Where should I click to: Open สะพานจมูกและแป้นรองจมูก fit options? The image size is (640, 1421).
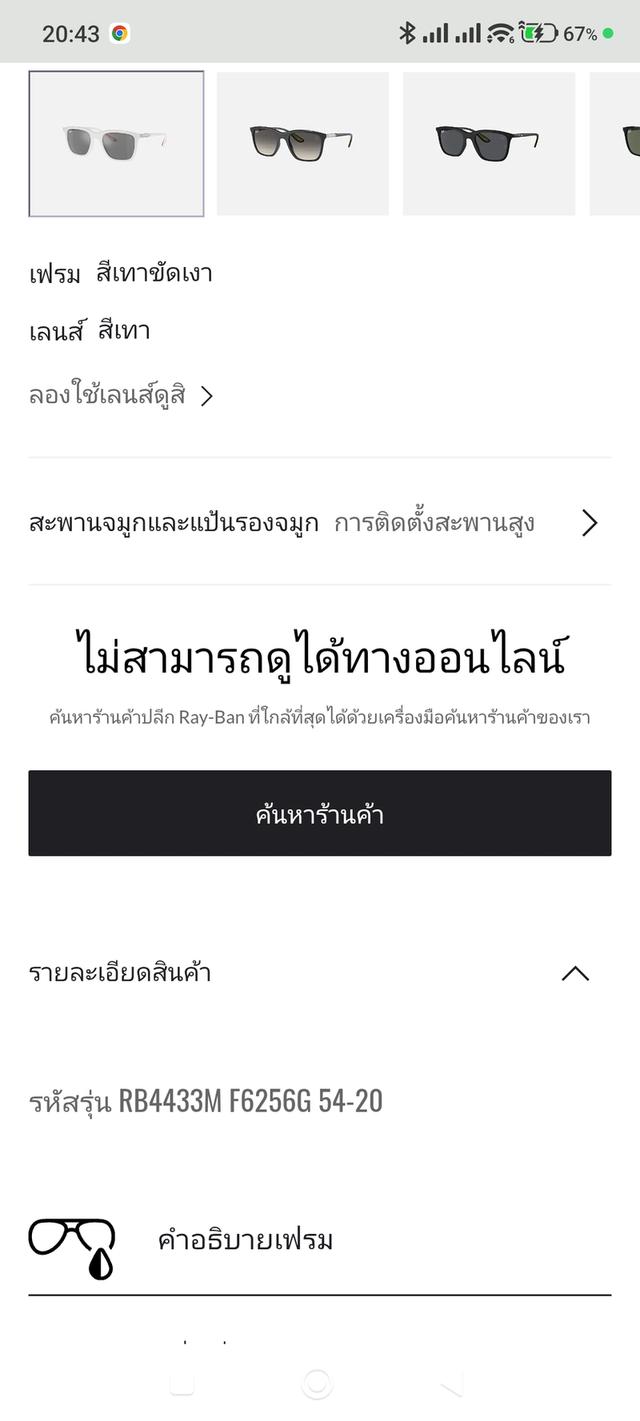tap(320, 522)
